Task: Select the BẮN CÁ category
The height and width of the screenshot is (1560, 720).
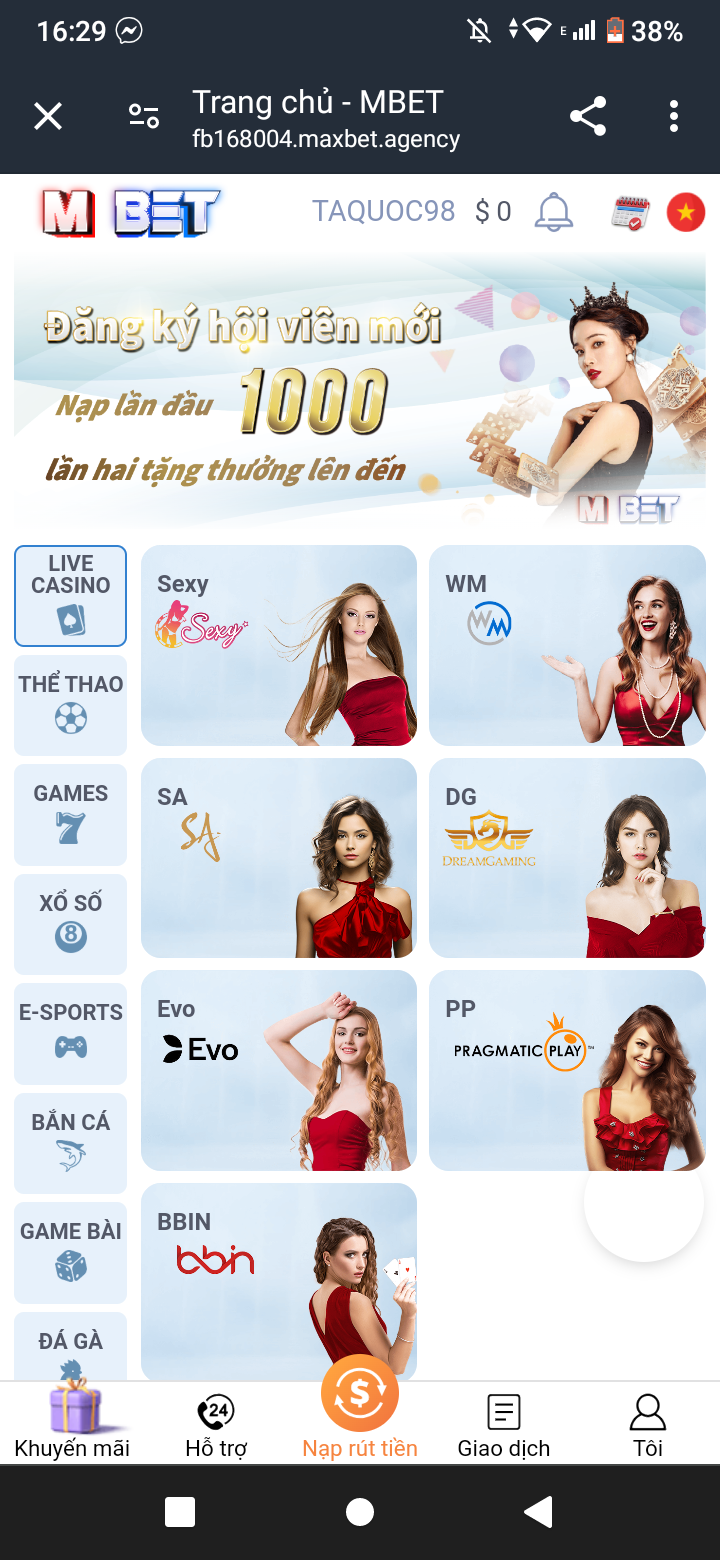Action: pos(70,1143)
